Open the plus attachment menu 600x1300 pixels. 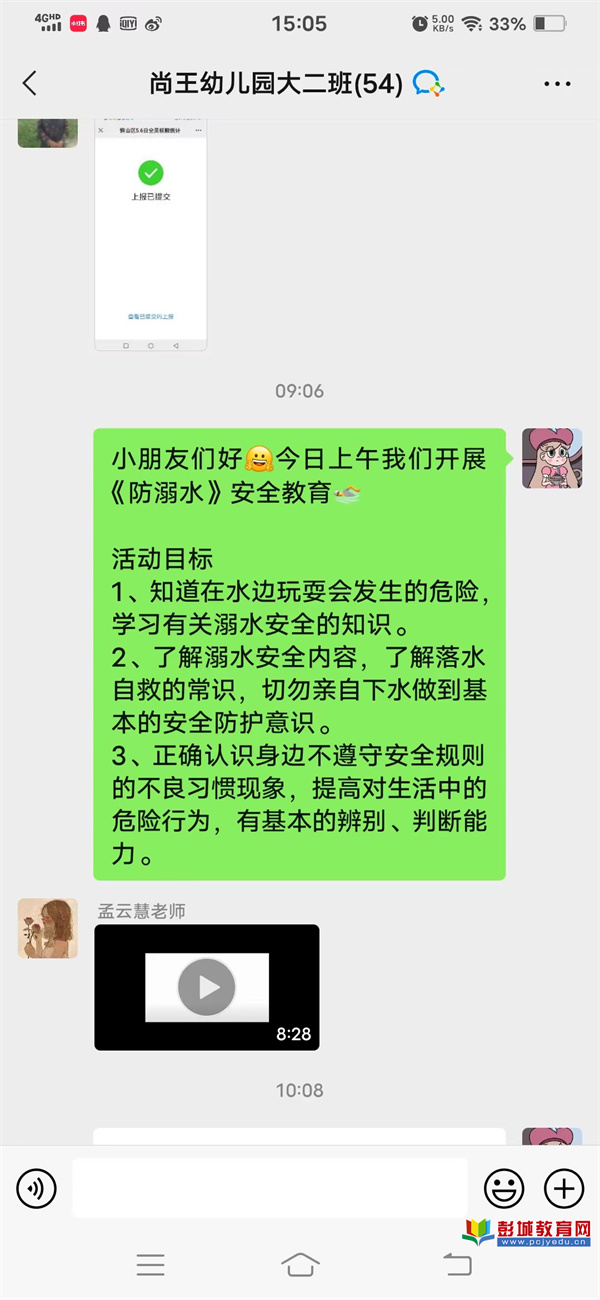(563, 1188)
